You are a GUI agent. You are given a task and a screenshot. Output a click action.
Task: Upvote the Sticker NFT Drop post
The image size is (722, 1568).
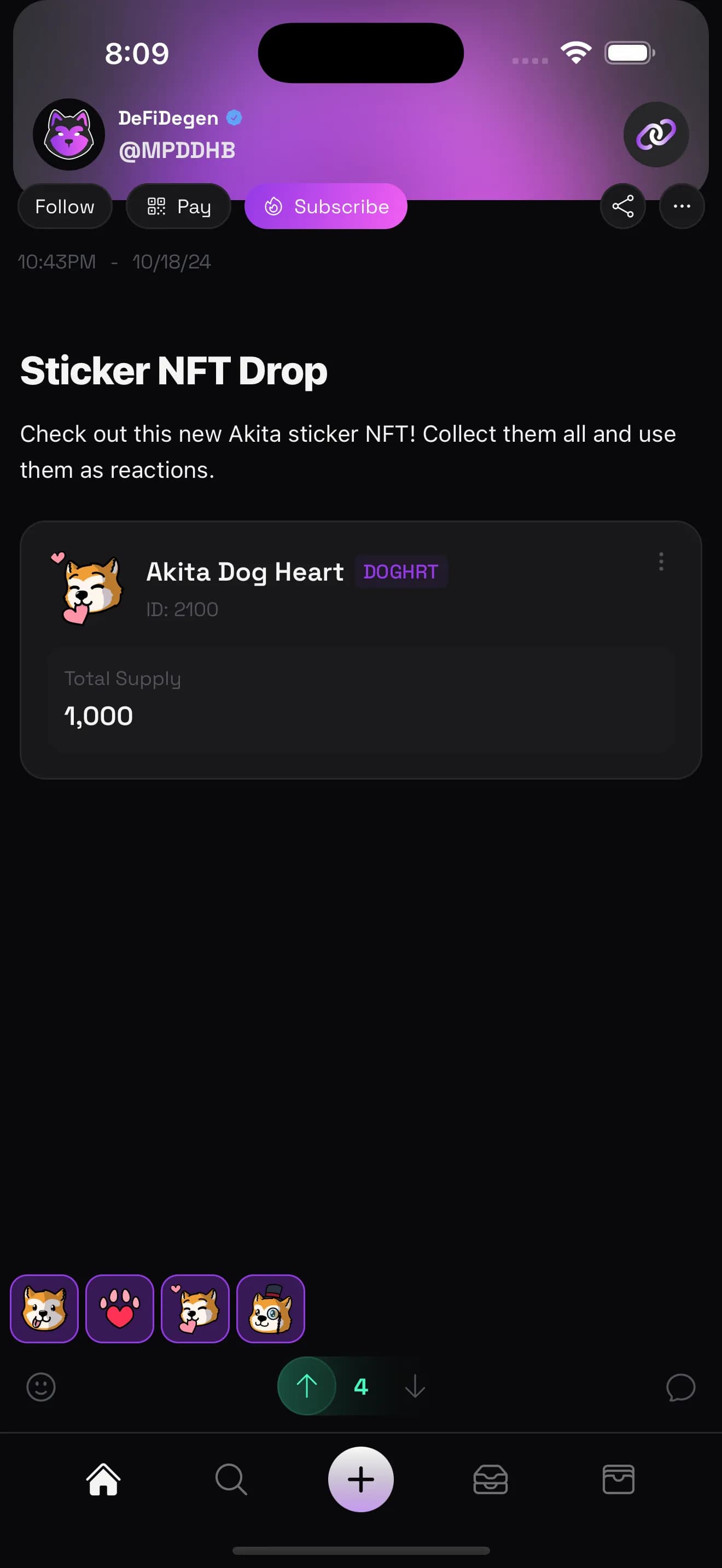coord(306,1386)
